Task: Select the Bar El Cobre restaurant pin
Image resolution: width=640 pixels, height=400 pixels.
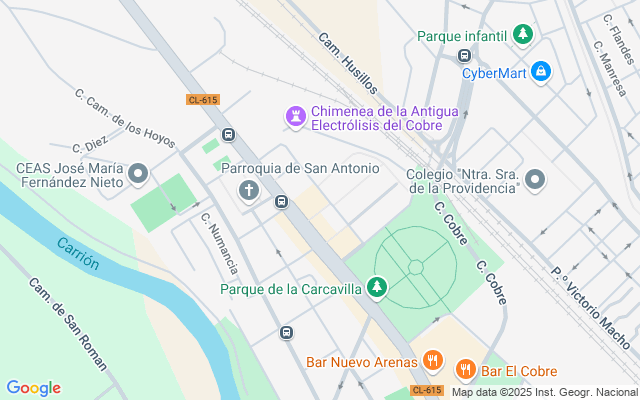Action: [x=465, y=371]
